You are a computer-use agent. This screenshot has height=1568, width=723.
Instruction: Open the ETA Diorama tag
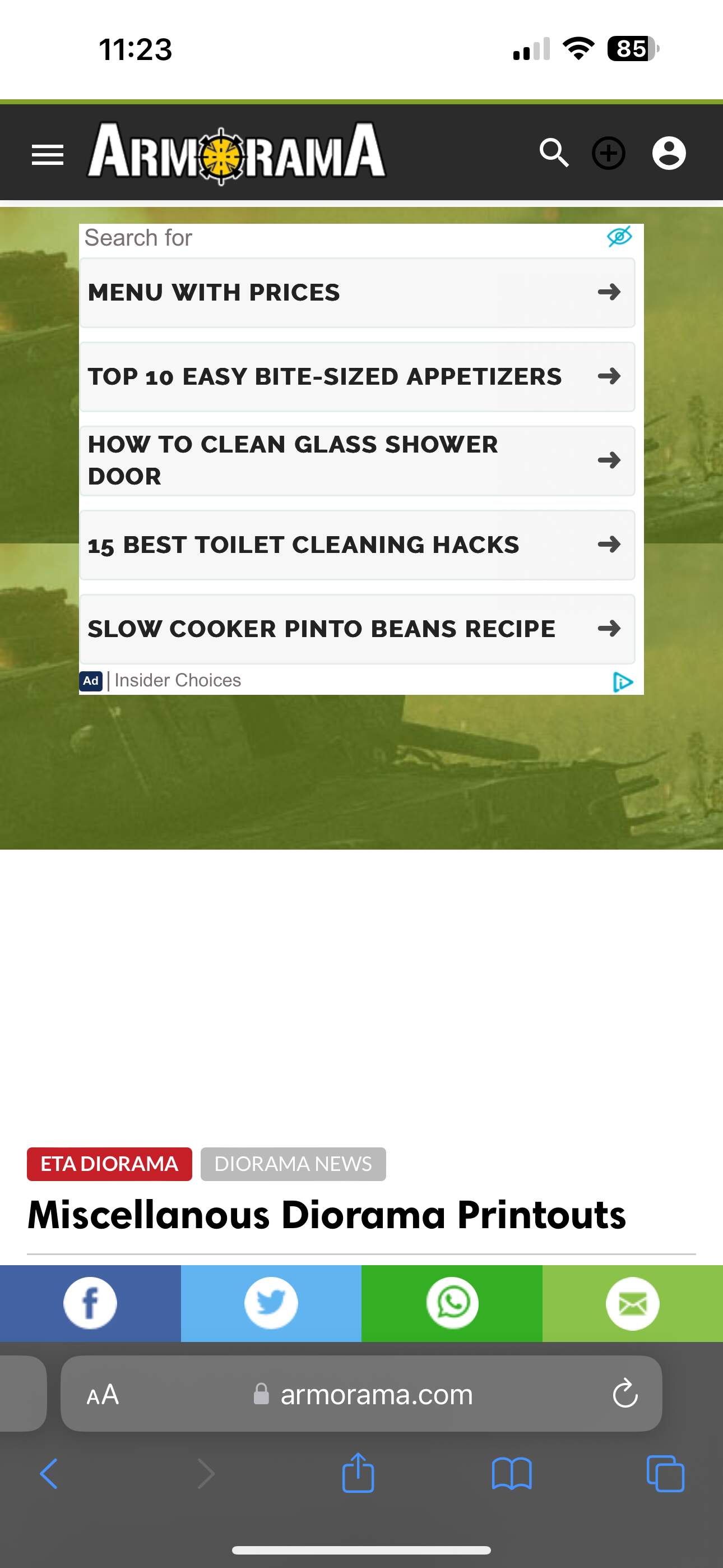pos(109,1164)
